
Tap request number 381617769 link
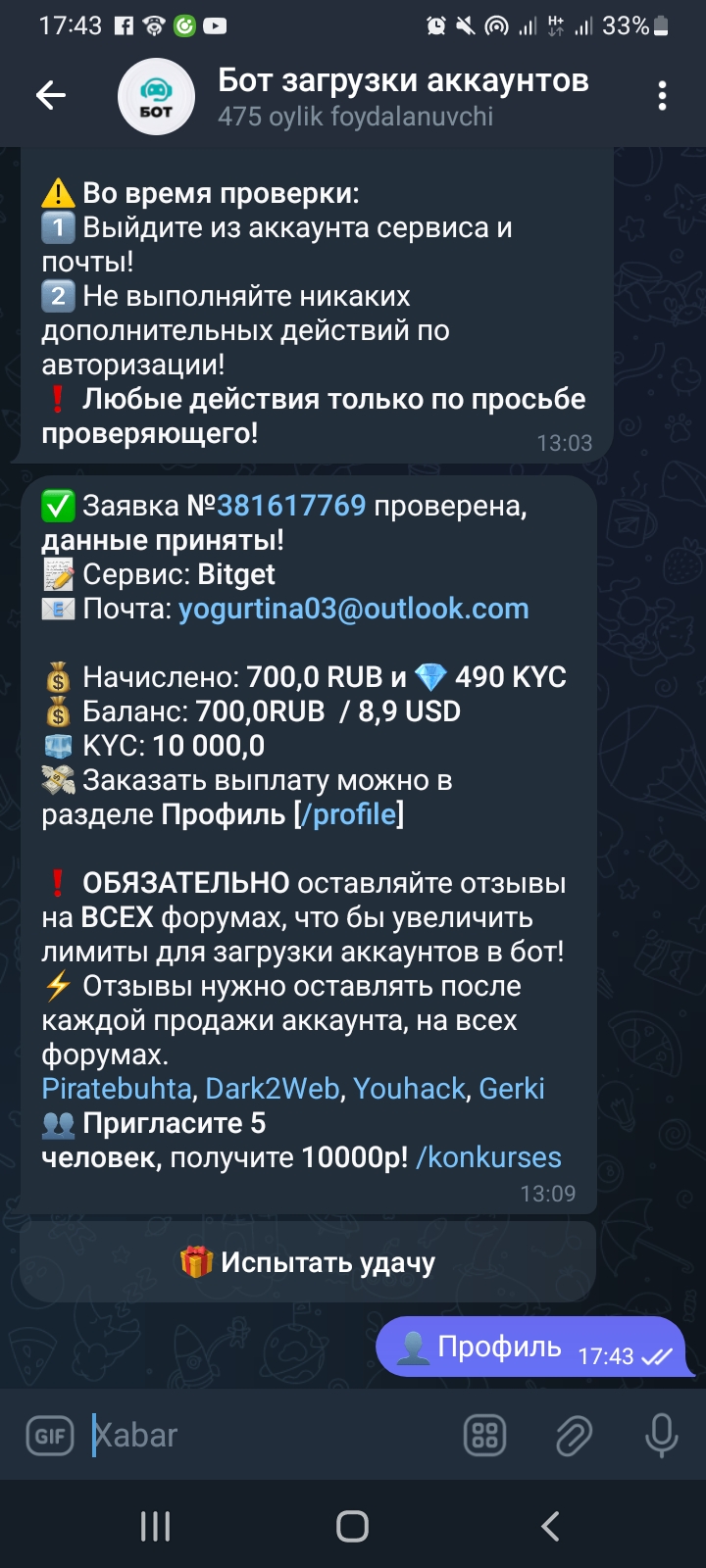291,506
